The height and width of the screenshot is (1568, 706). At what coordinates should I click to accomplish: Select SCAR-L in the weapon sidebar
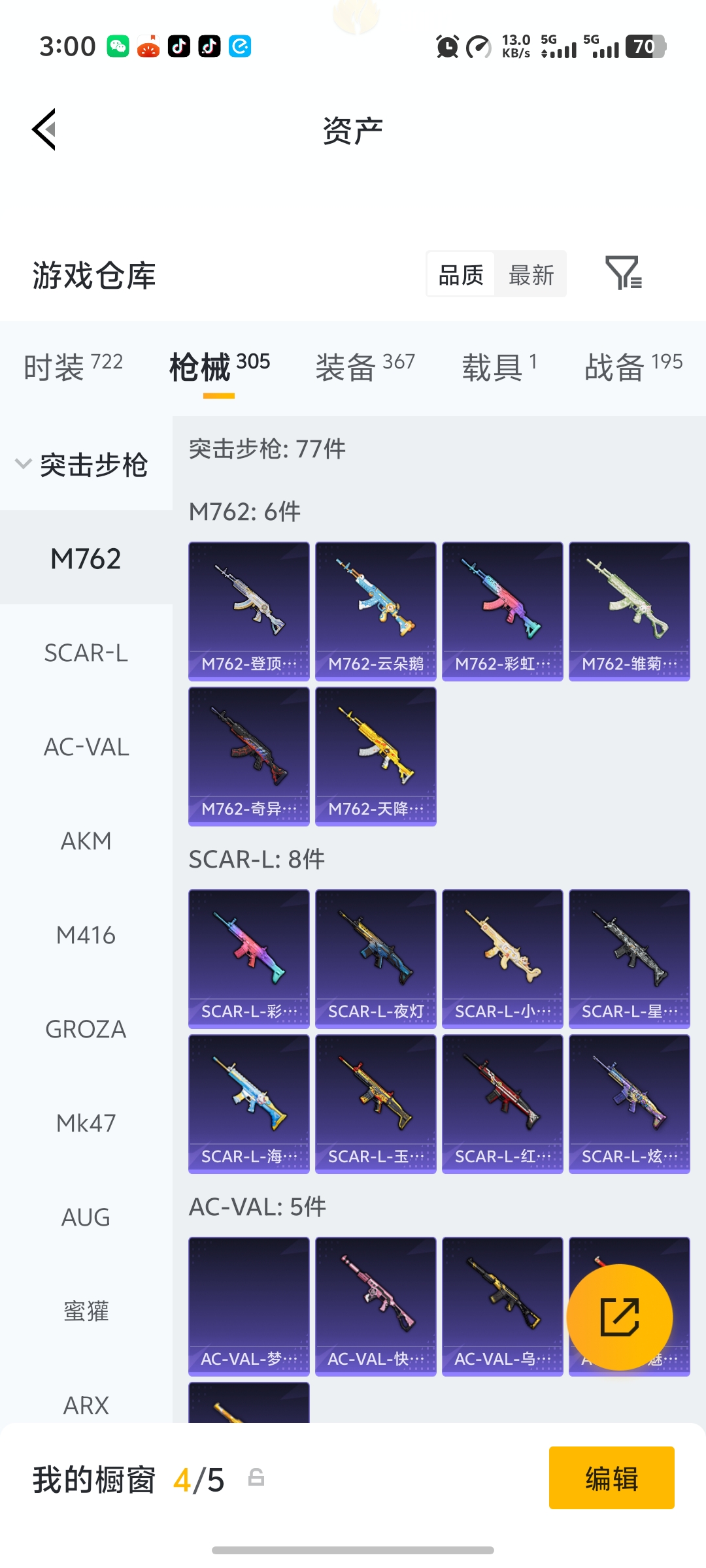tap(86, 653)
